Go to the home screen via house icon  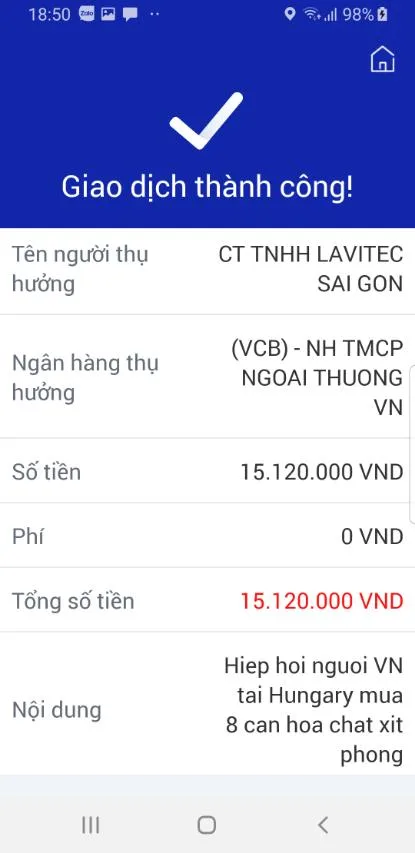click(382, 59)
